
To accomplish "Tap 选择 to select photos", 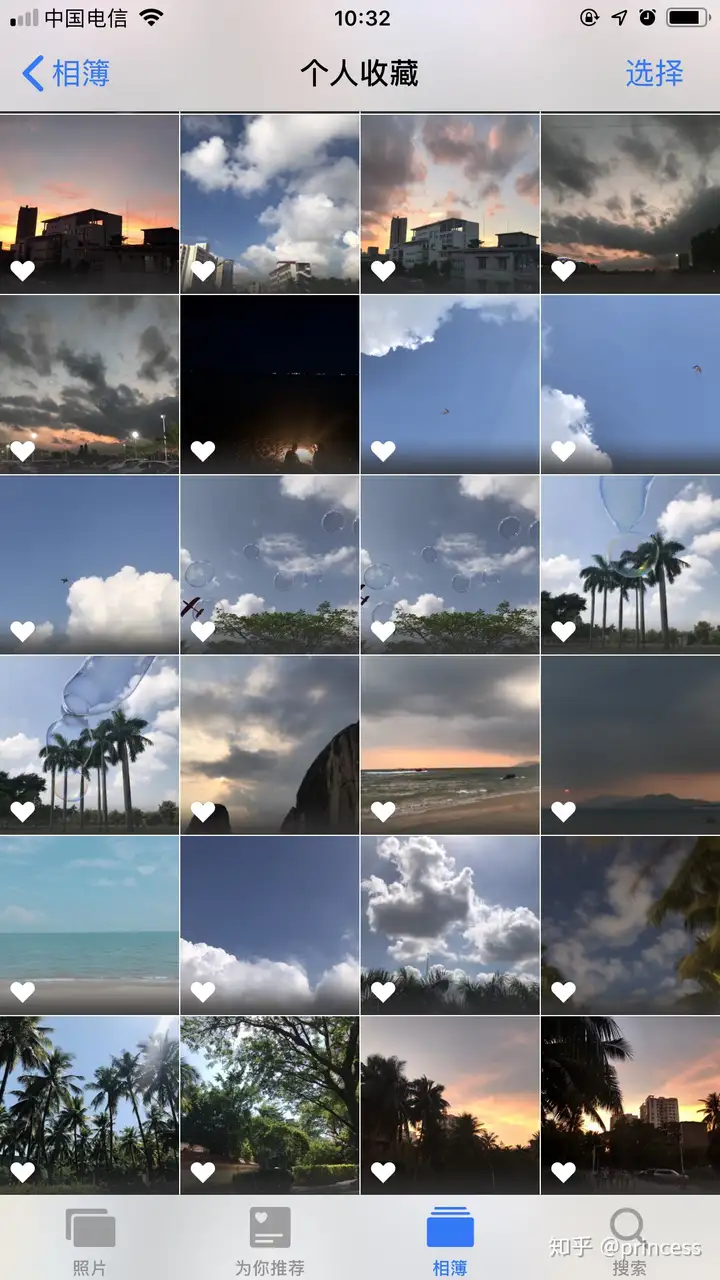I will pyautogui.click(x=654, y=73).
